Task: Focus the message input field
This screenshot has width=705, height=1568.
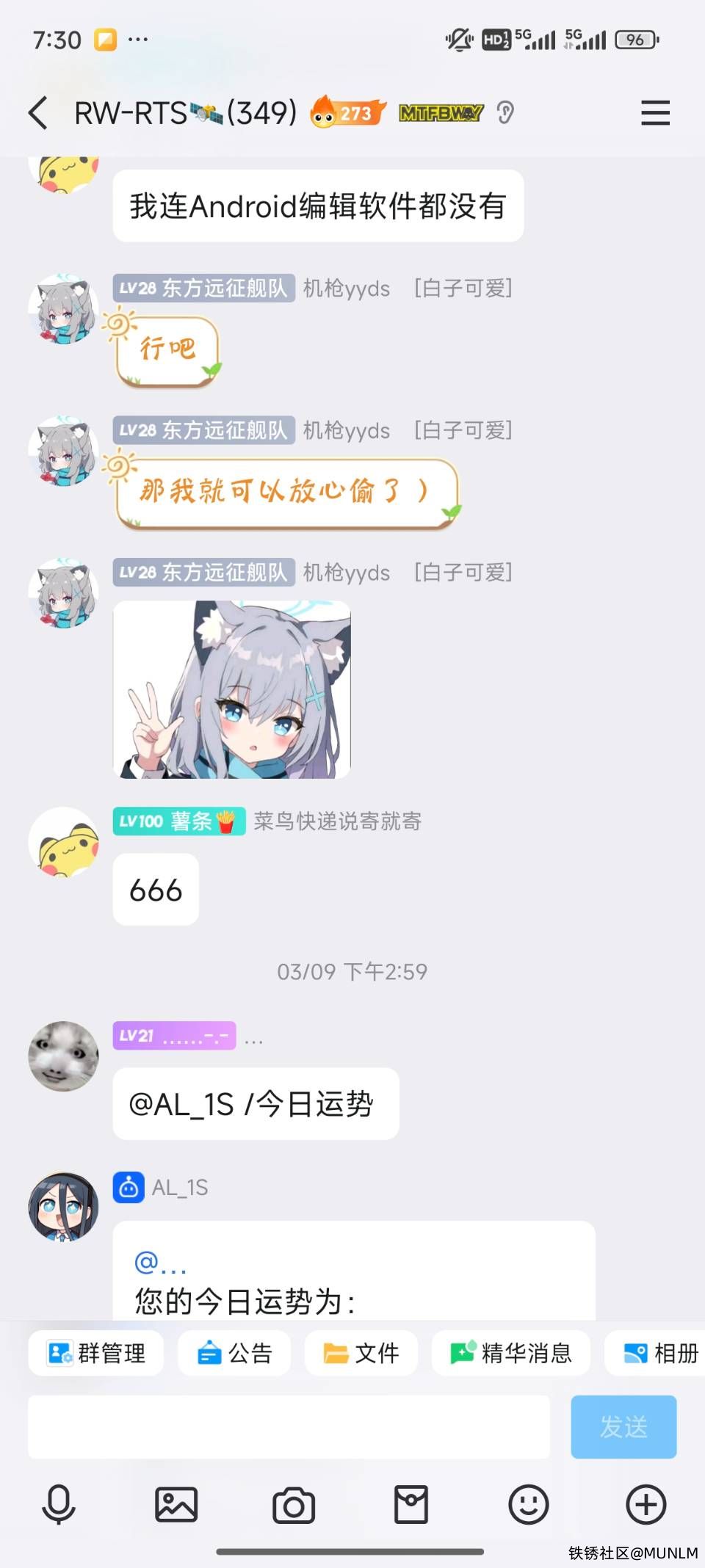Action: (289, 1427)
